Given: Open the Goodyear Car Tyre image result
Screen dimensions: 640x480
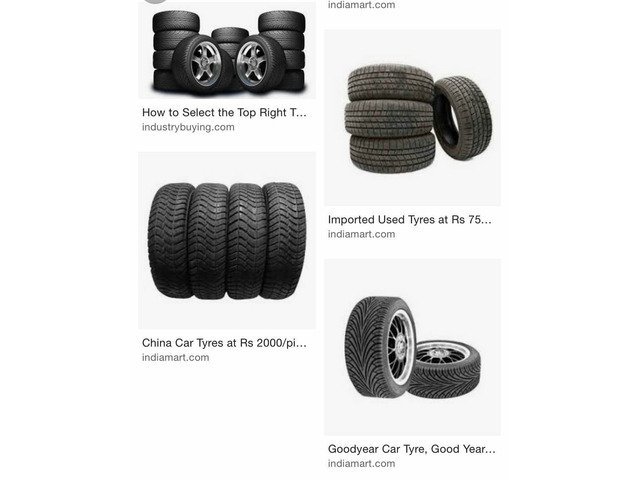Looking at the screenshot, I should coord(412,345).
